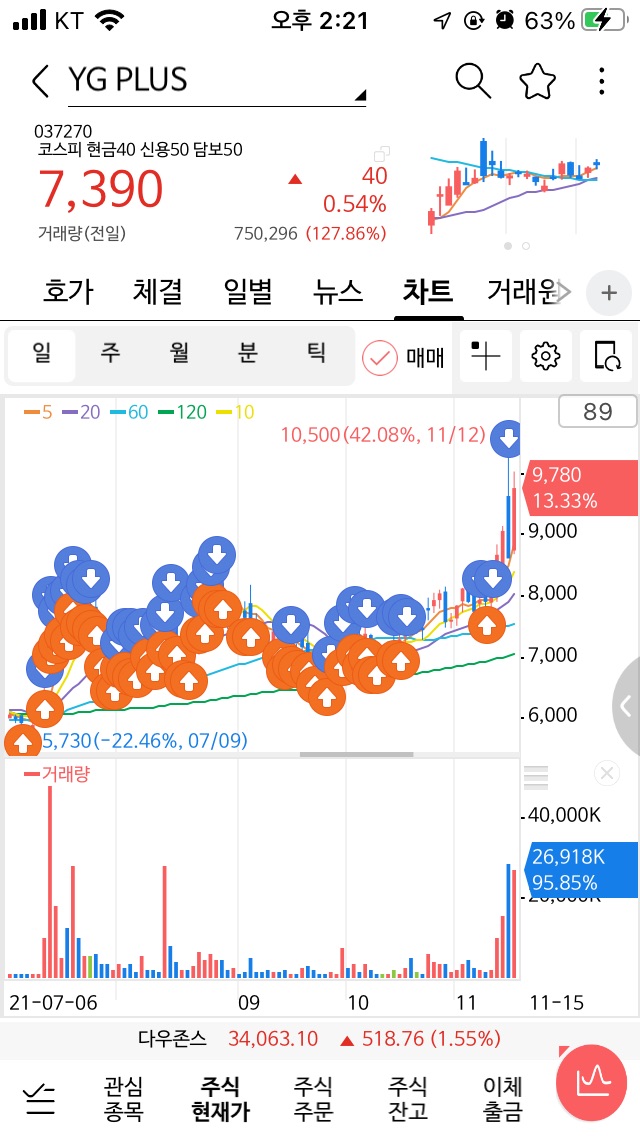640x1136 pixels.
Task: Enable the chart crosshair tool
Action: [x=485, y=355]
